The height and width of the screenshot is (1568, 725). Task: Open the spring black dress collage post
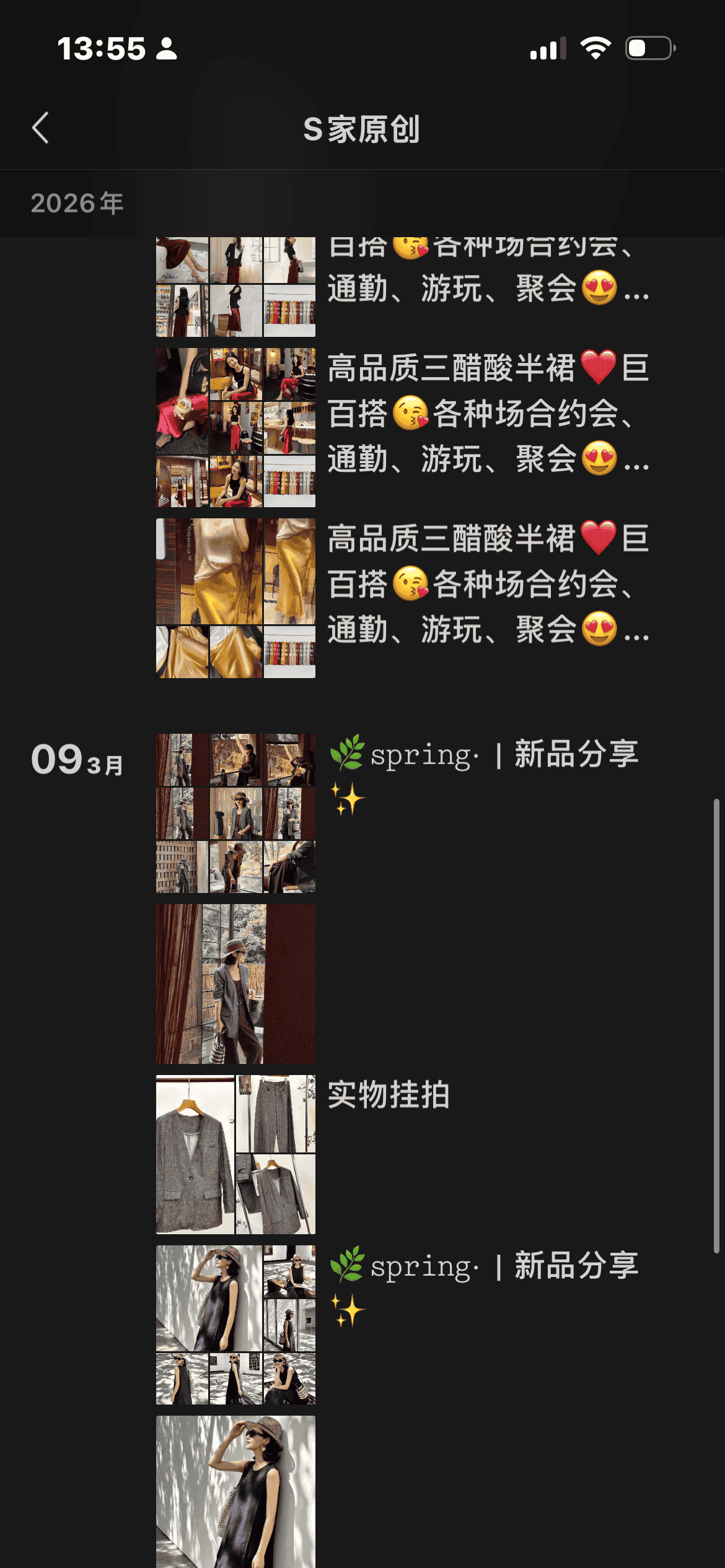tap(235, 1325)
